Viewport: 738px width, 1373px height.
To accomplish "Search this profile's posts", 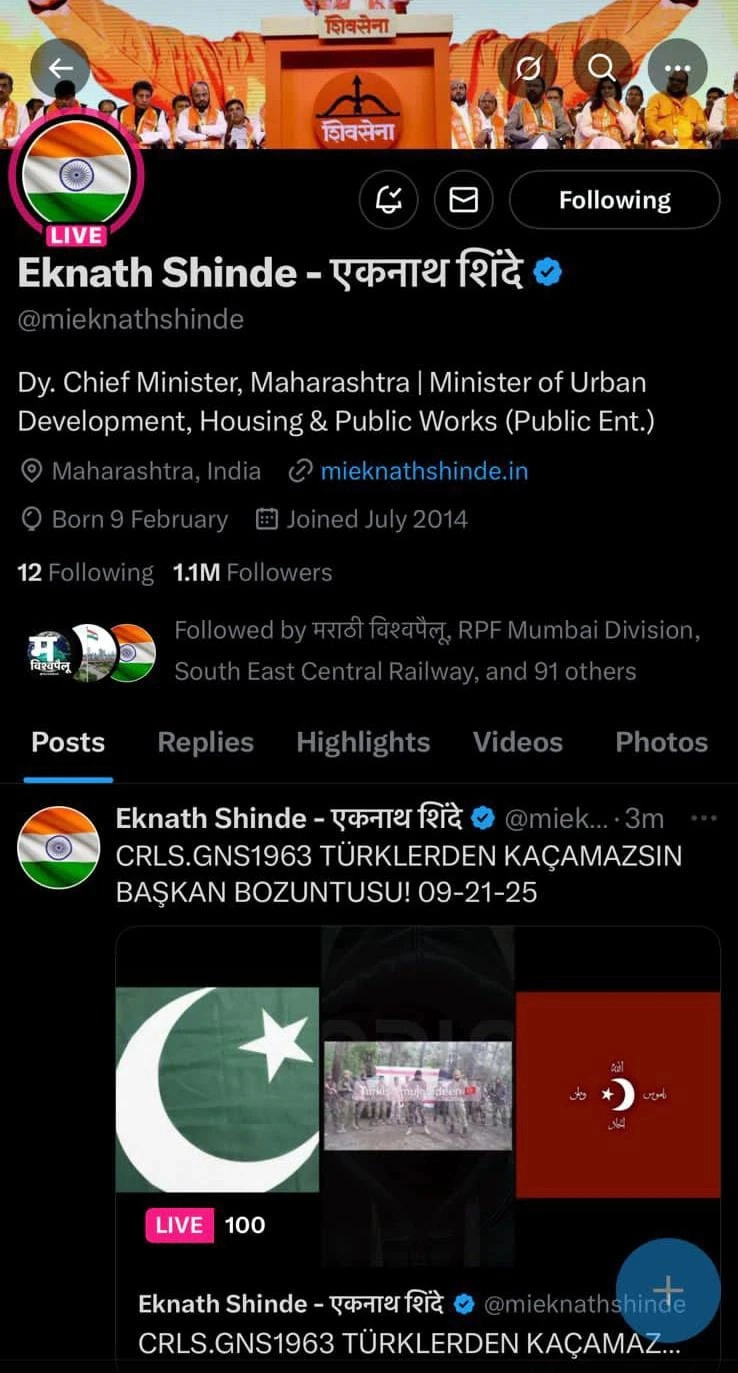I will (x=601, y=68).
